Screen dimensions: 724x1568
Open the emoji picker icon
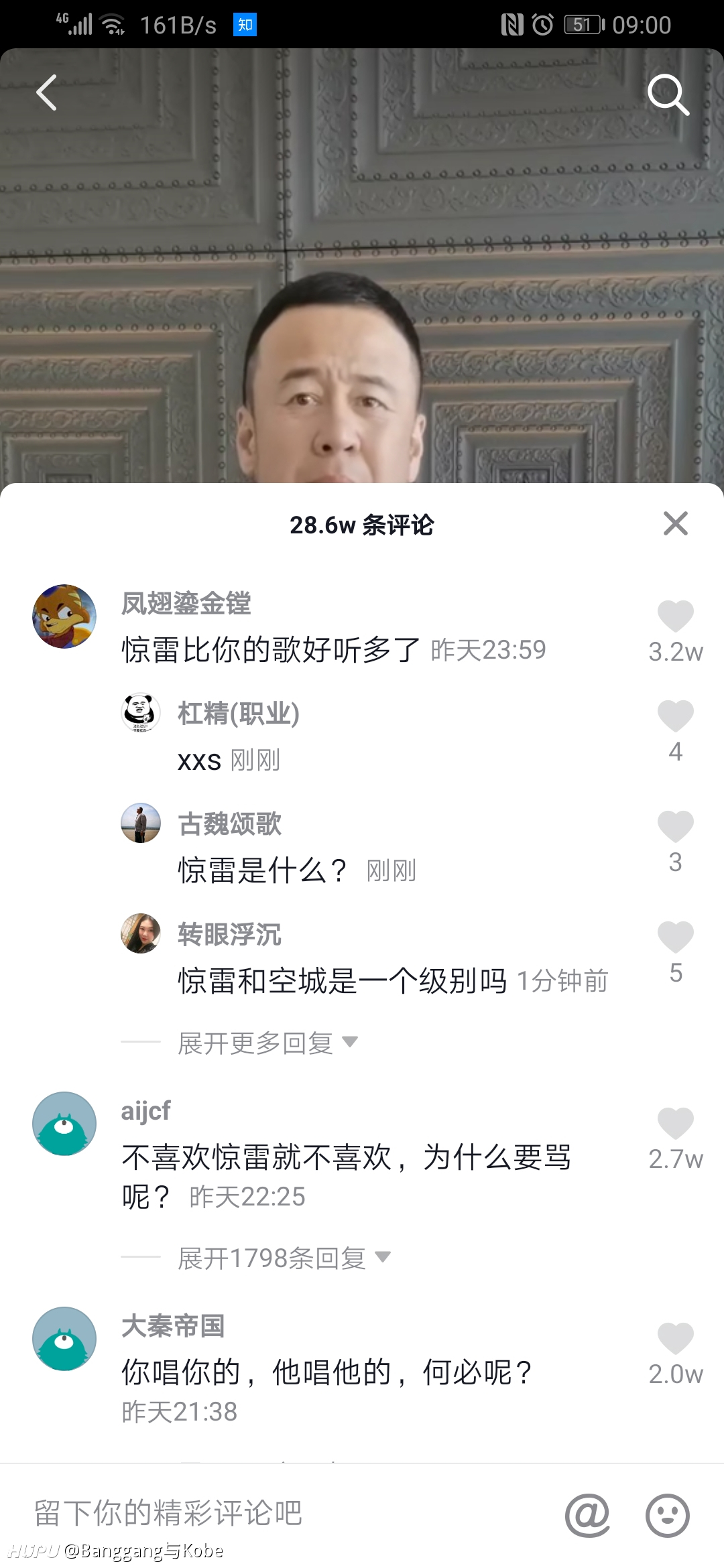click(667, 1515)
